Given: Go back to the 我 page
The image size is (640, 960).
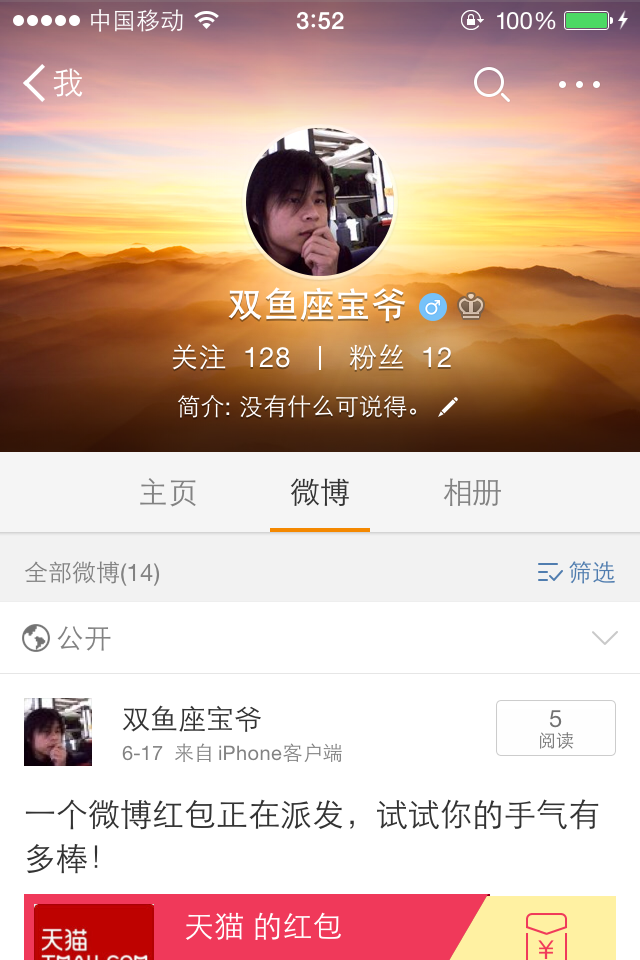Looking at the screenshot, I should pos(52,83).
